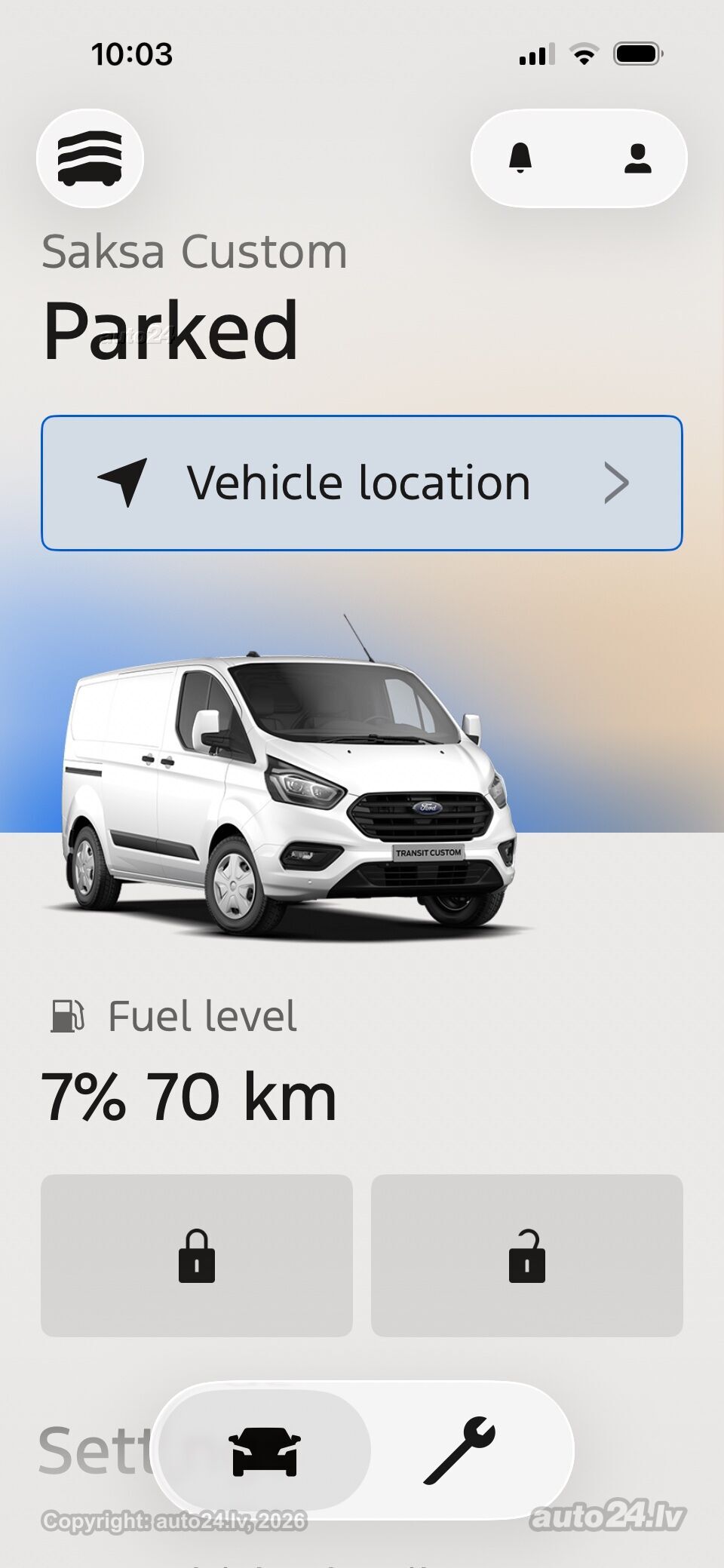Switch to the vehicle tab
This screenshot has height=1568, width=724.
click(x=265, y=1450)
